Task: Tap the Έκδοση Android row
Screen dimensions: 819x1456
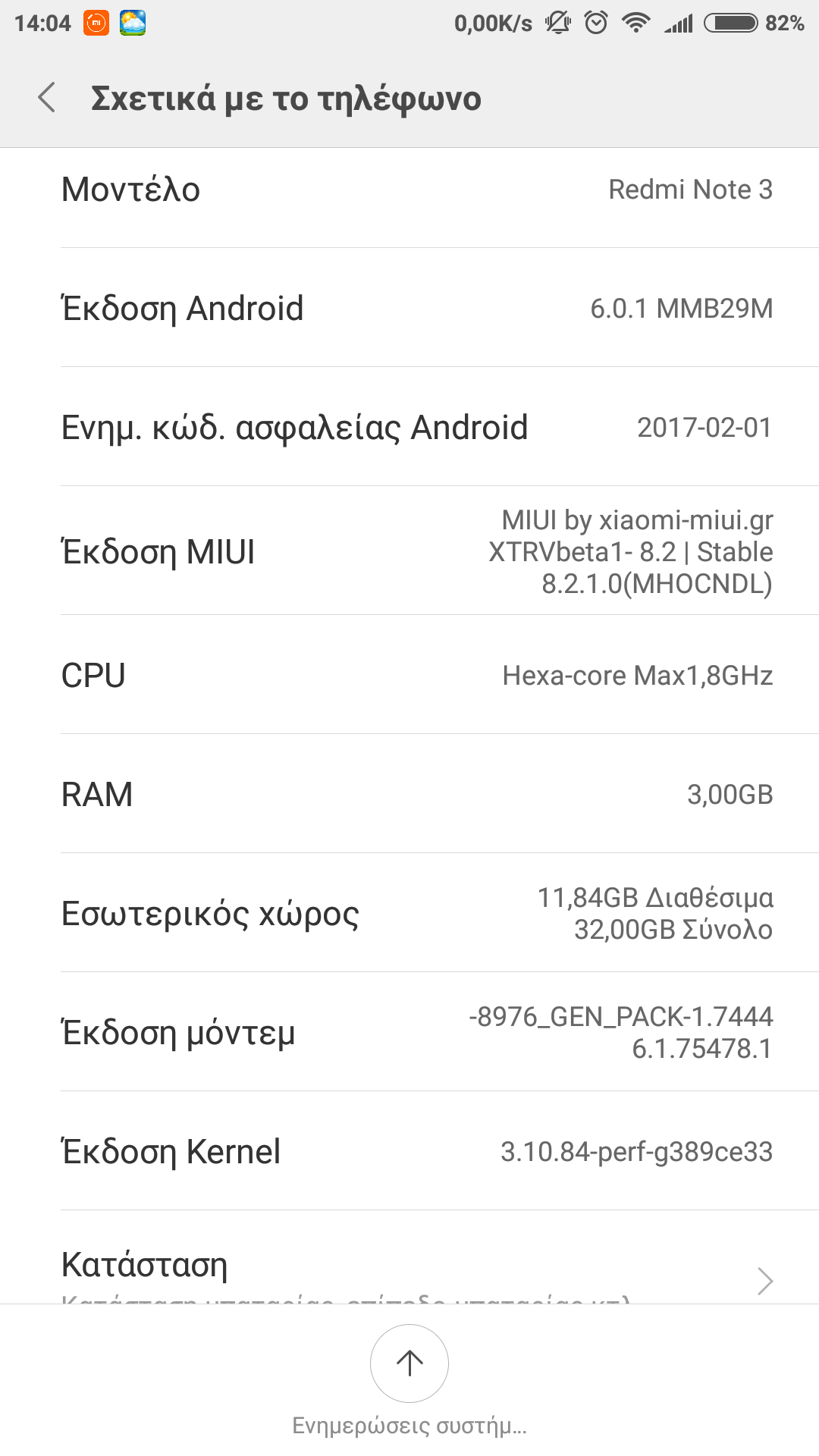Action: [x=409, y=308]
